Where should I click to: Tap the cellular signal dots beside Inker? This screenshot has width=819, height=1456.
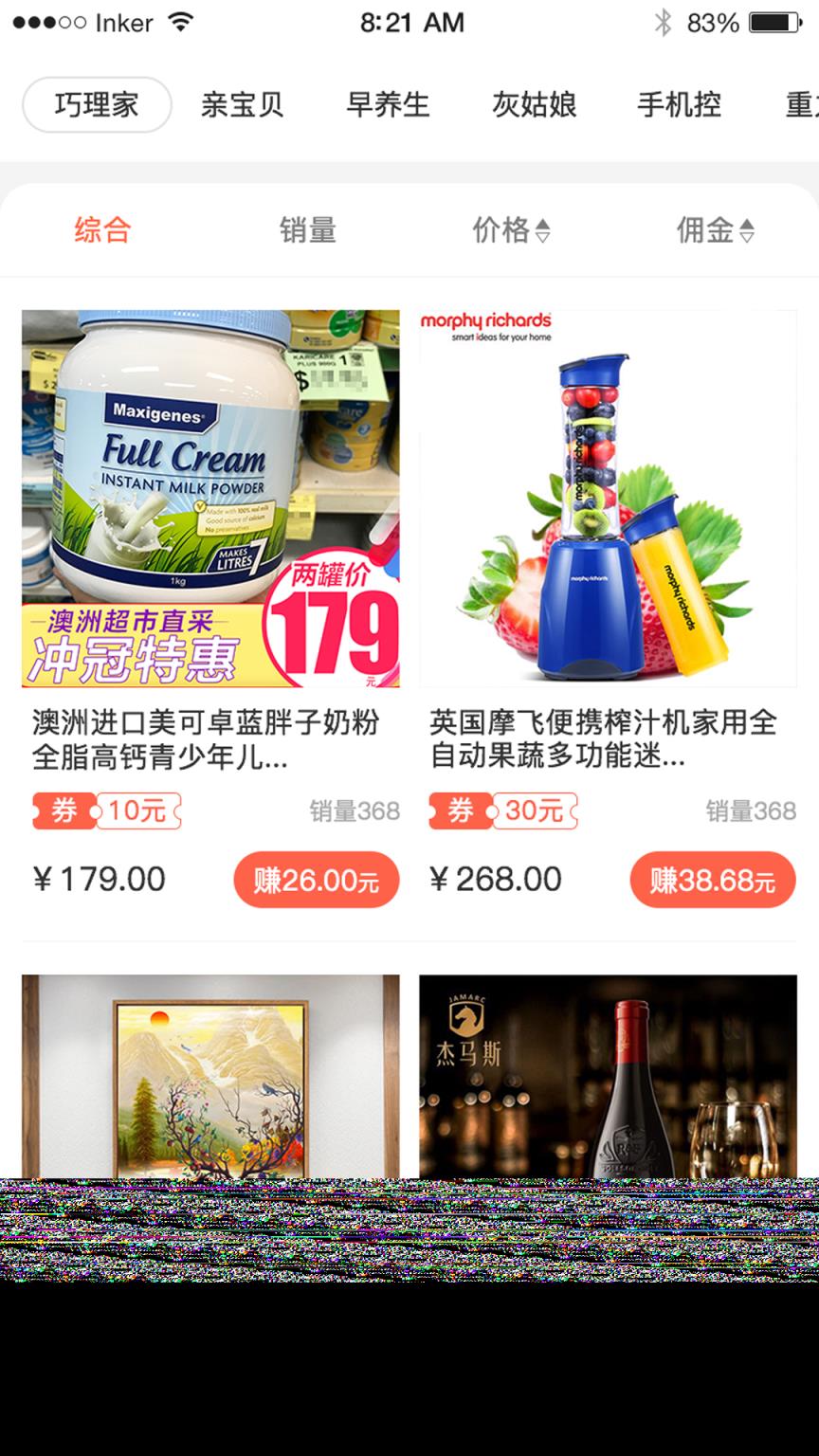45,22
